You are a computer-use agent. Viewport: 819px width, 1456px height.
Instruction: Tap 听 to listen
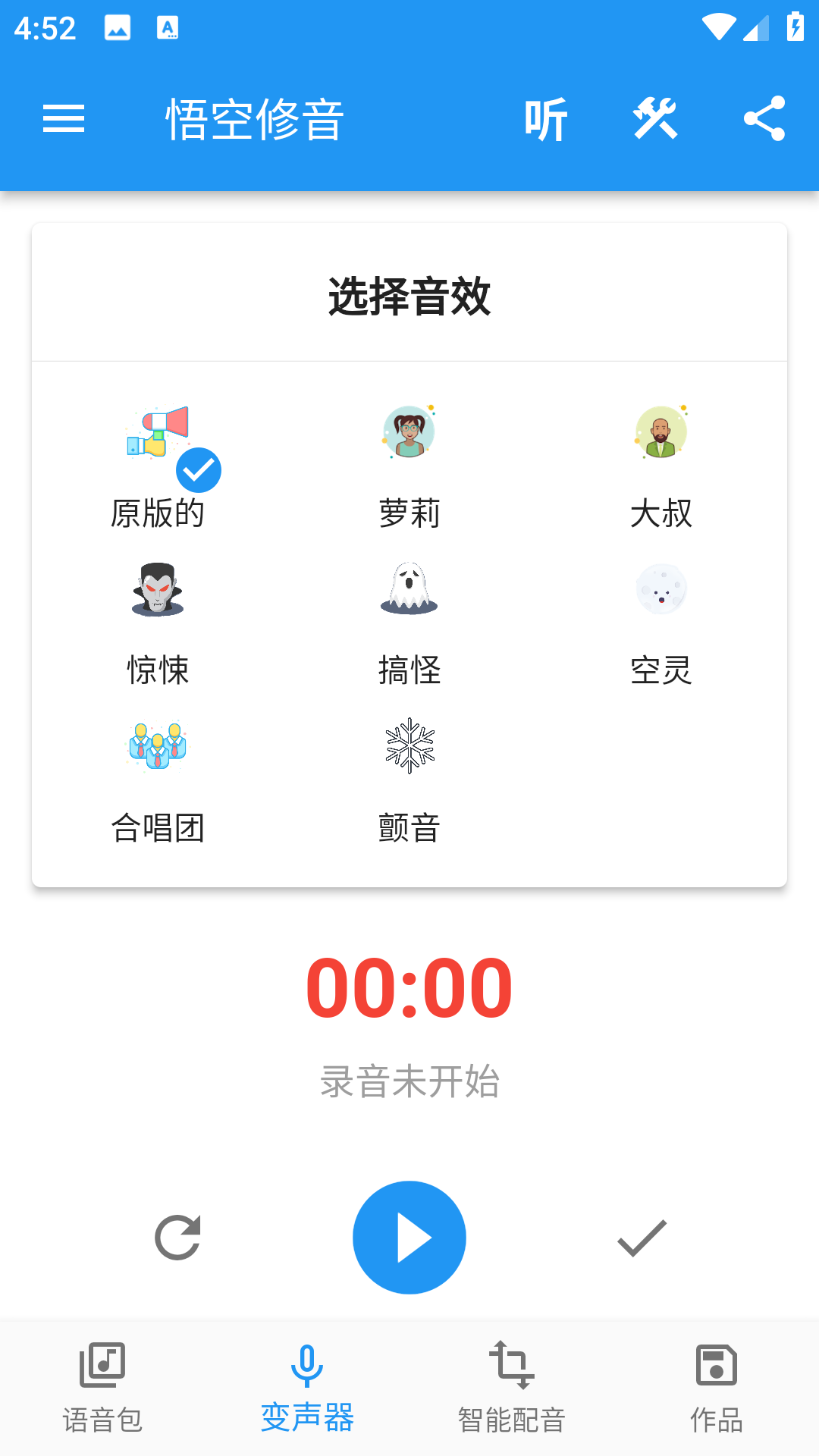click(x=544, y=118)
